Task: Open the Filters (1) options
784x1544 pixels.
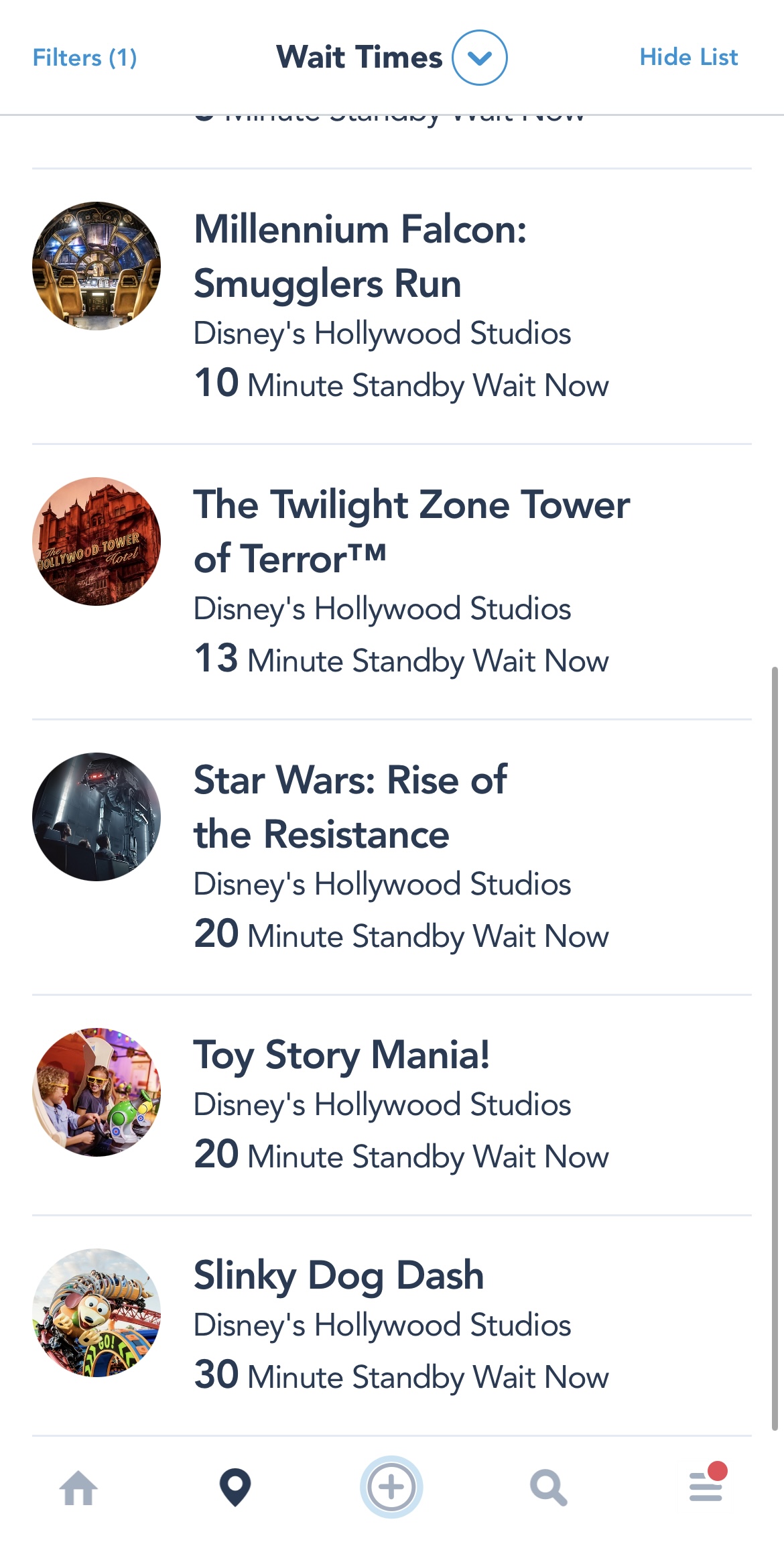Action: [x=84, y=58]
